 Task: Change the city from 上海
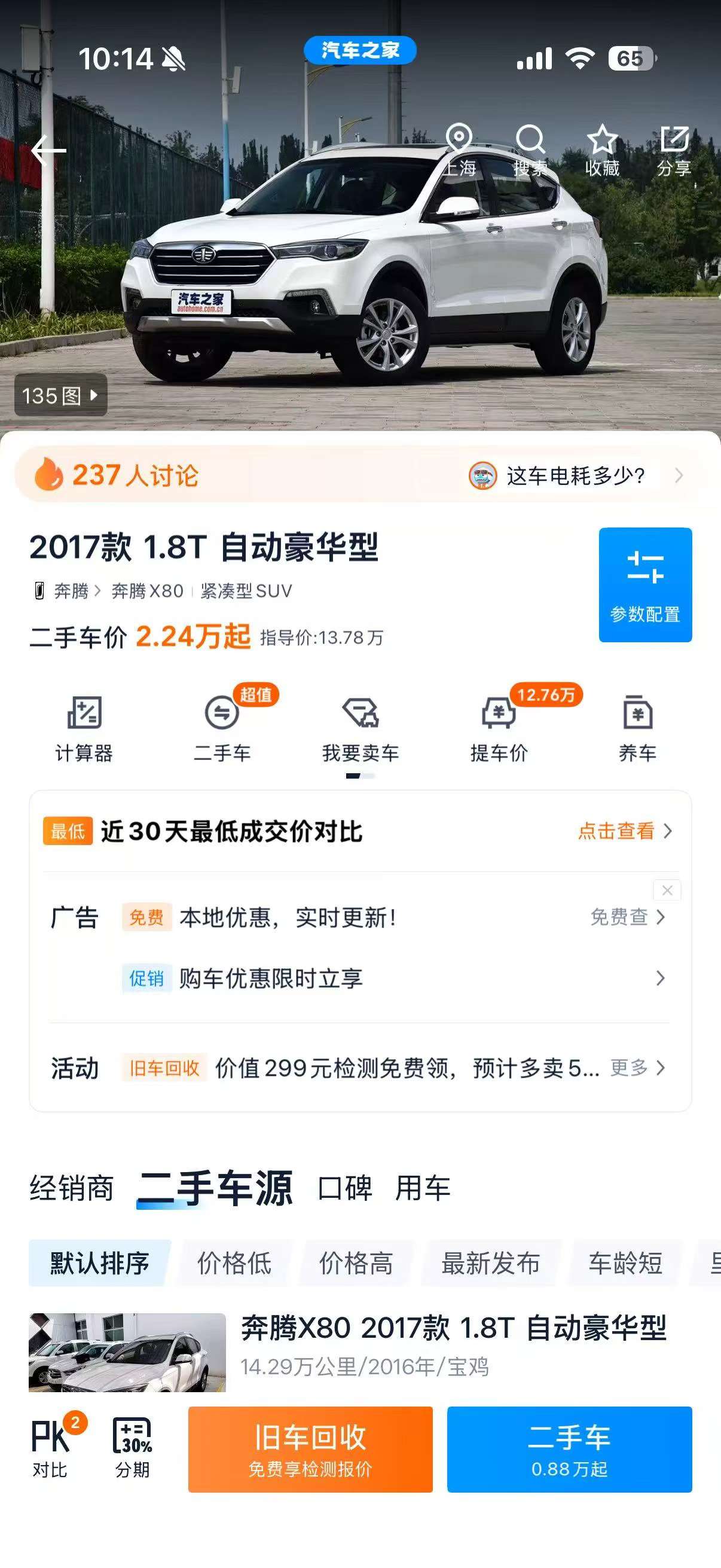point(459,150)
